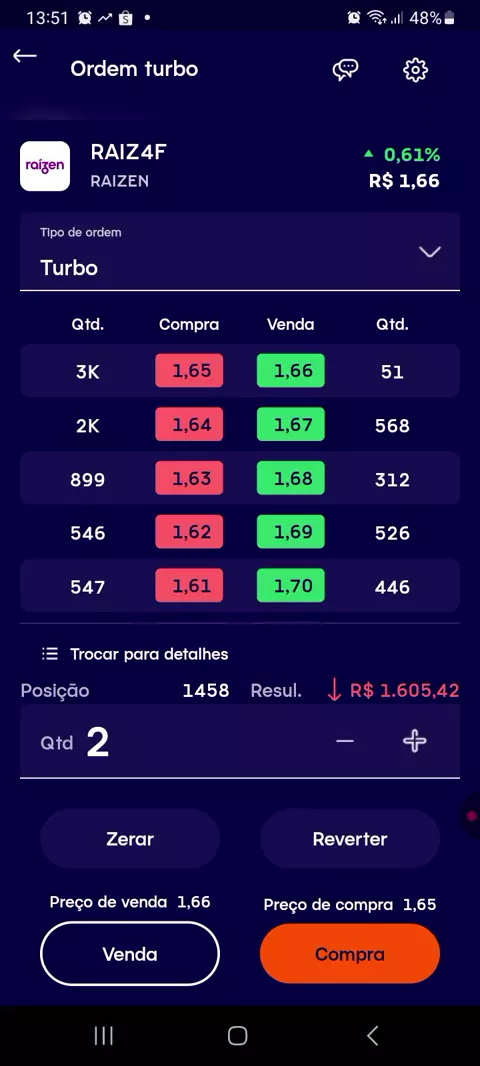Go to the home screen
The width and height of the screenshot is (480, 1066).
point(237,1035)
